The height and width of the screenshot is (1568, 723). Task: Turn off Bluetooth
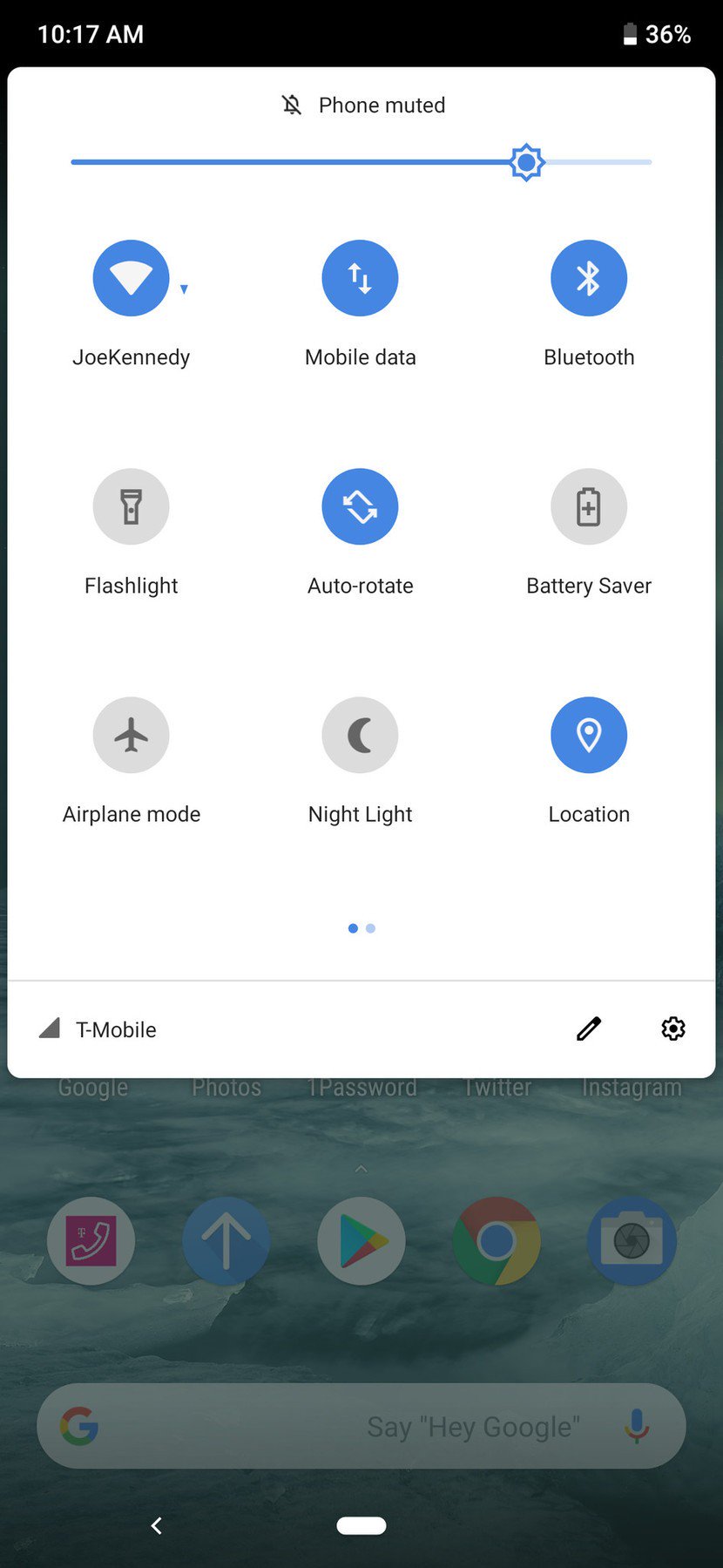[x=589, y=278]
